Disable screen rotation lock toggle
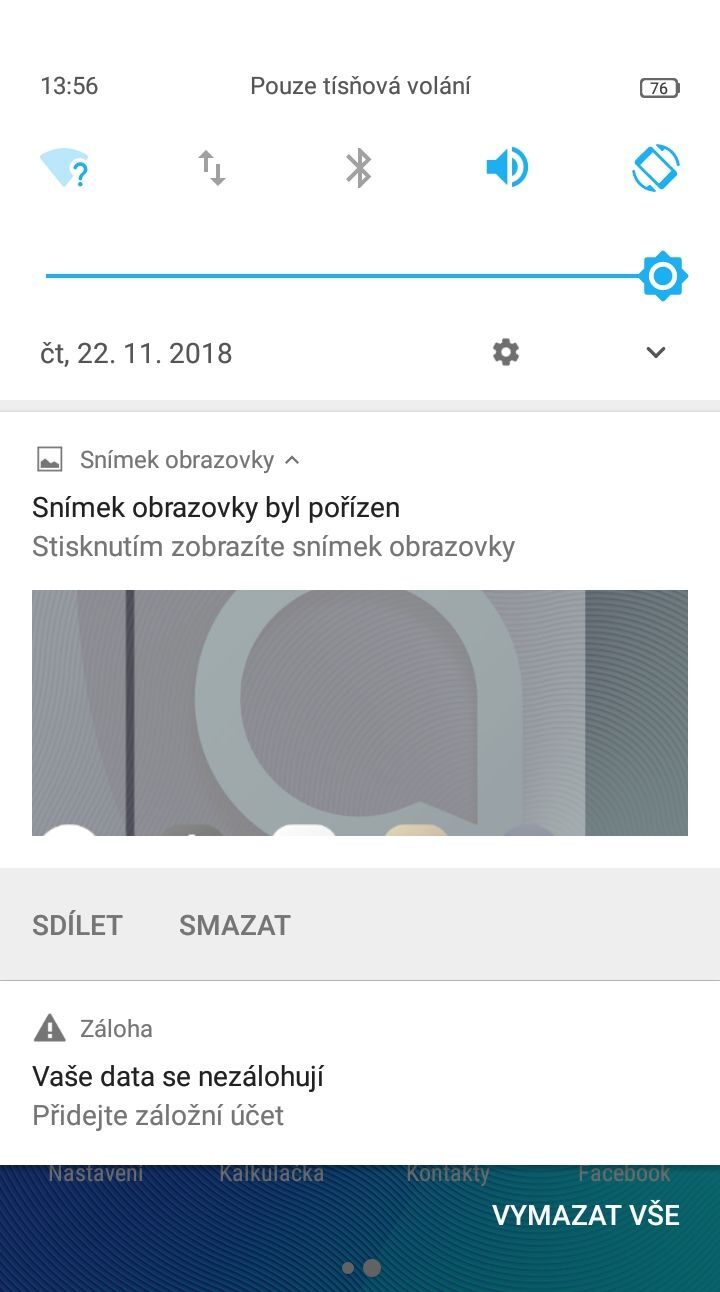The height and width of the screenshot is (1292, 720). pyautogui.click(x=655, y=167)
